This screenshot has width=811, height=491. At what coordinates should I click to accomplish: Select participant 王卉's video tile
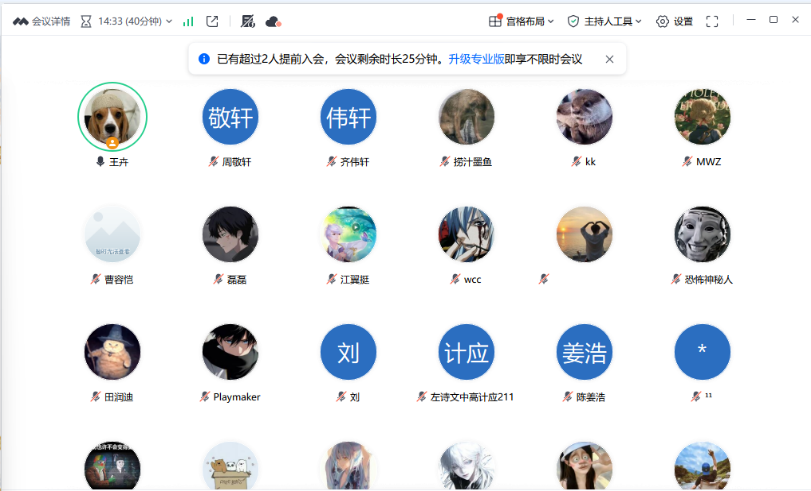(x=112, y=117)
